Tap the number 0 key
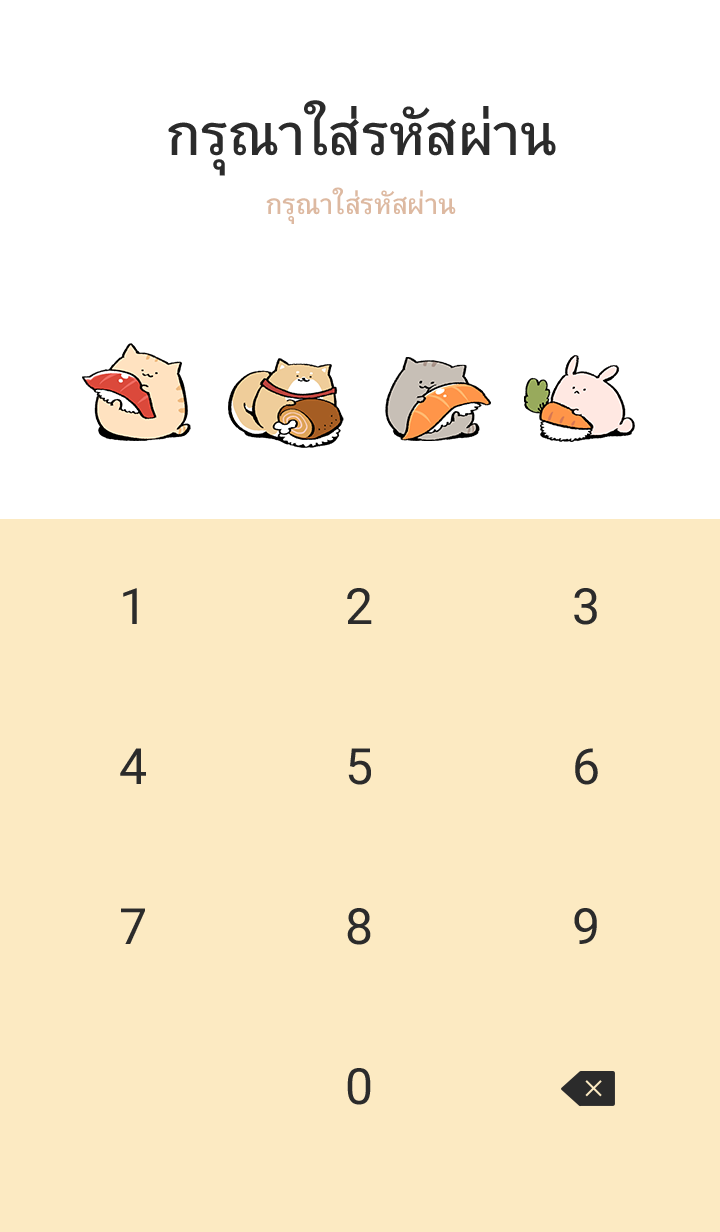Screen dimensions: 720x1232 (x=359, y=1088)
